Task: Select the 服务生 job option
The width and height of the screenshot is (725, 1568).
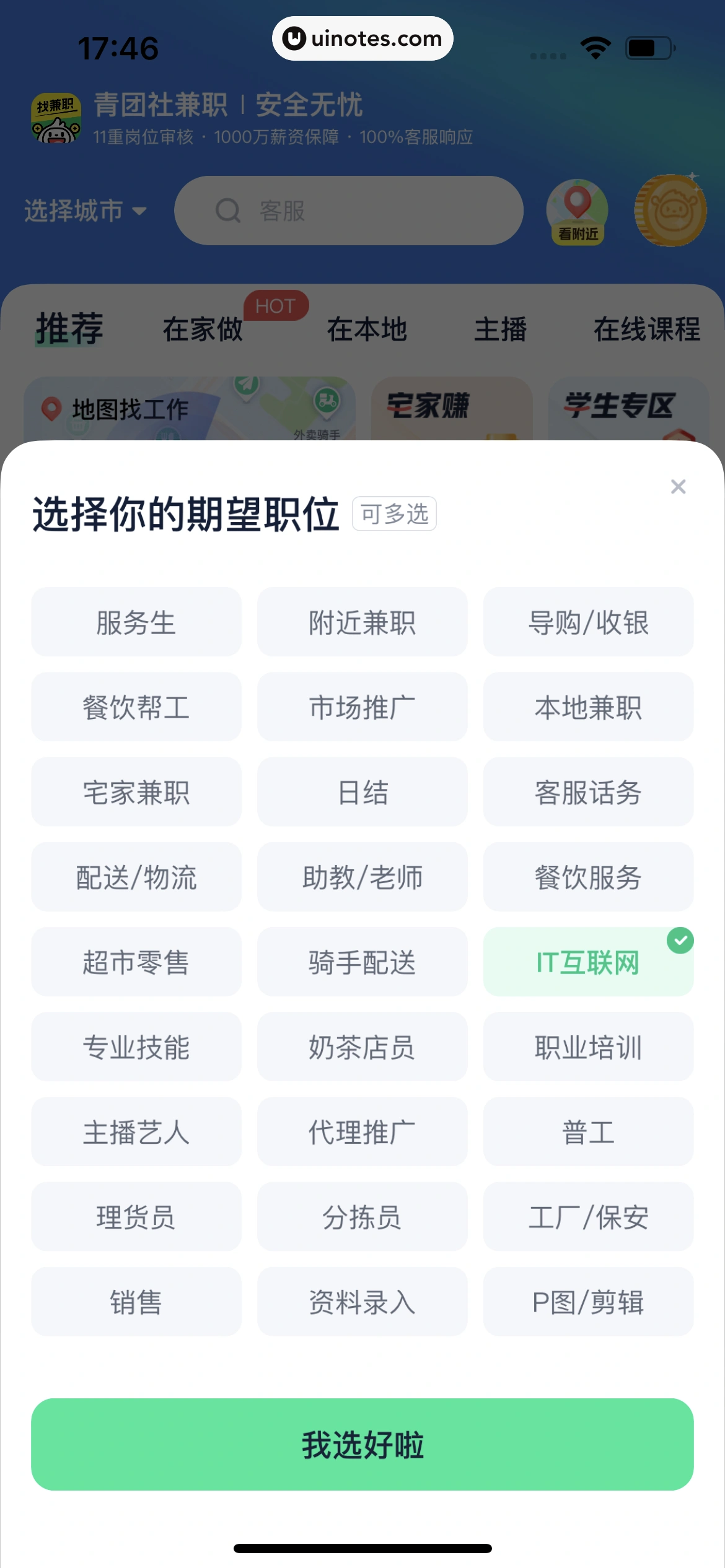Action: click(136, 622)
